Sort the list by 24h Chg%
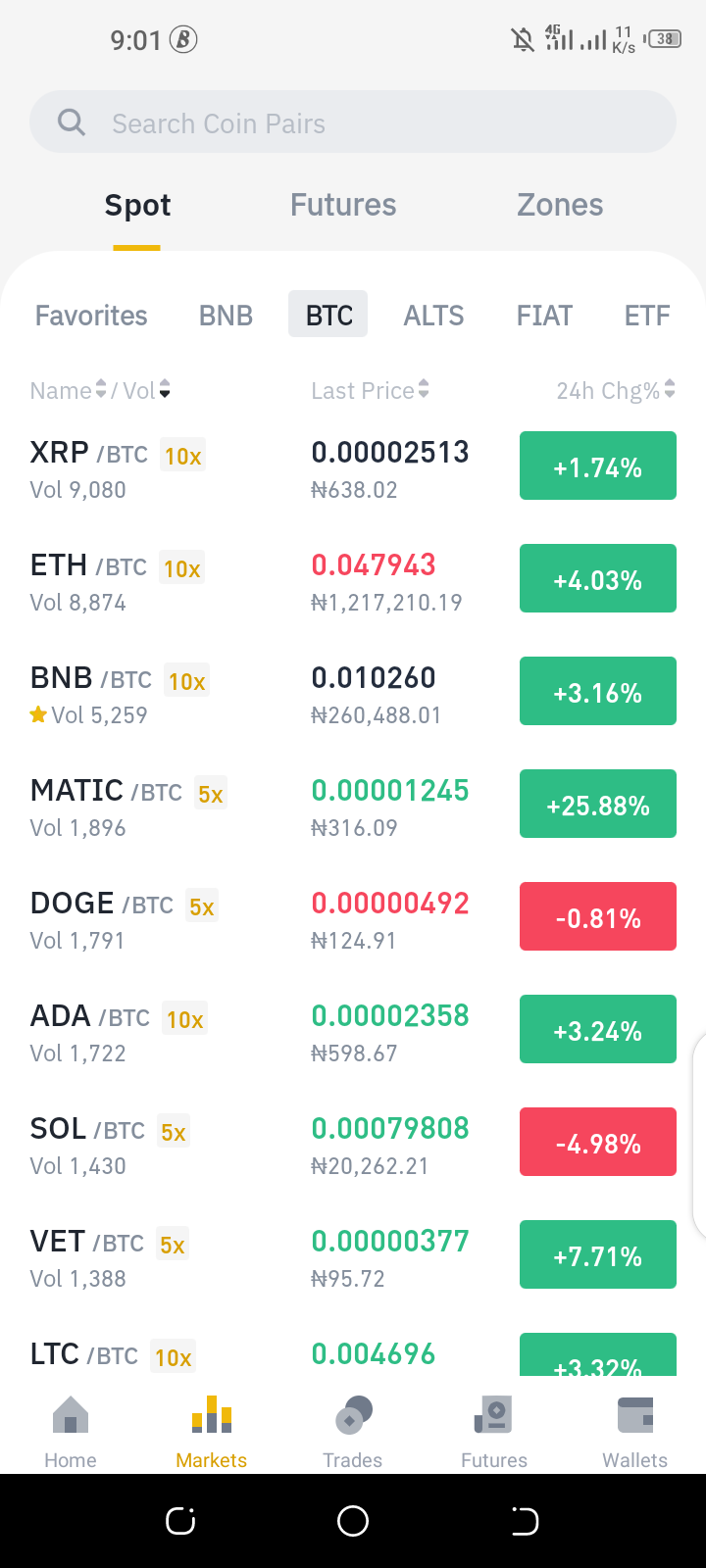The width and height of the screenshot is (706, 1568). point(616,390)
